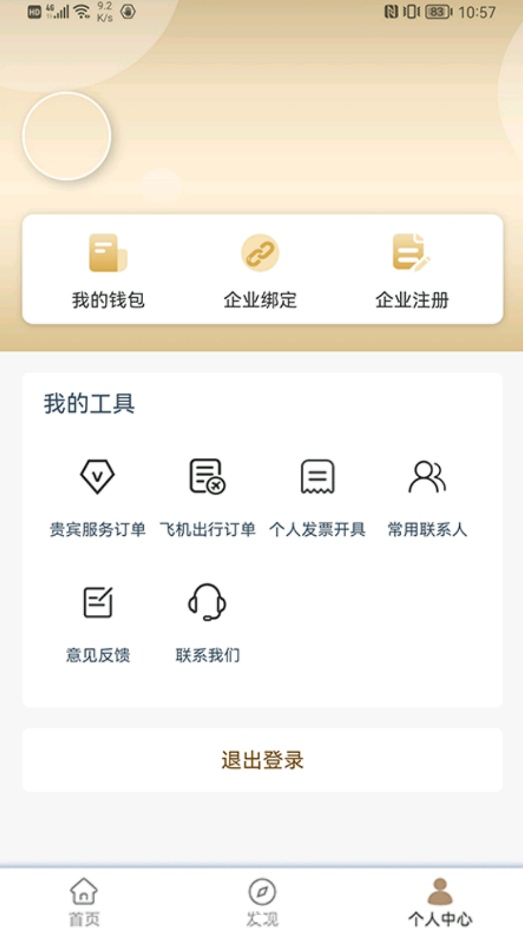View 贵宾服务订单 VIP service orders

[97, 498]
